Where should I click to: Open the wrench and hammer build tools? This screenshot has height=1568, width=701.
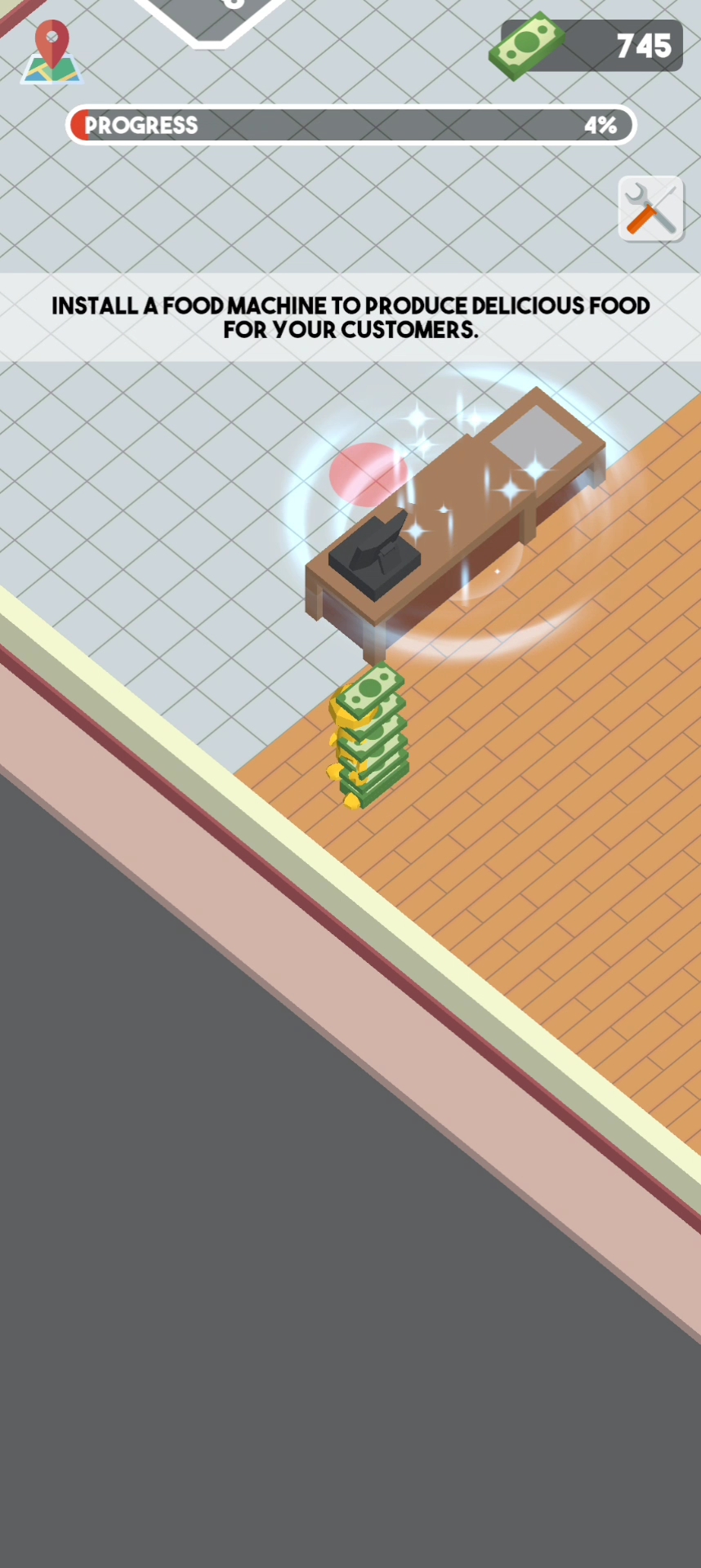[x=650, y=209]
